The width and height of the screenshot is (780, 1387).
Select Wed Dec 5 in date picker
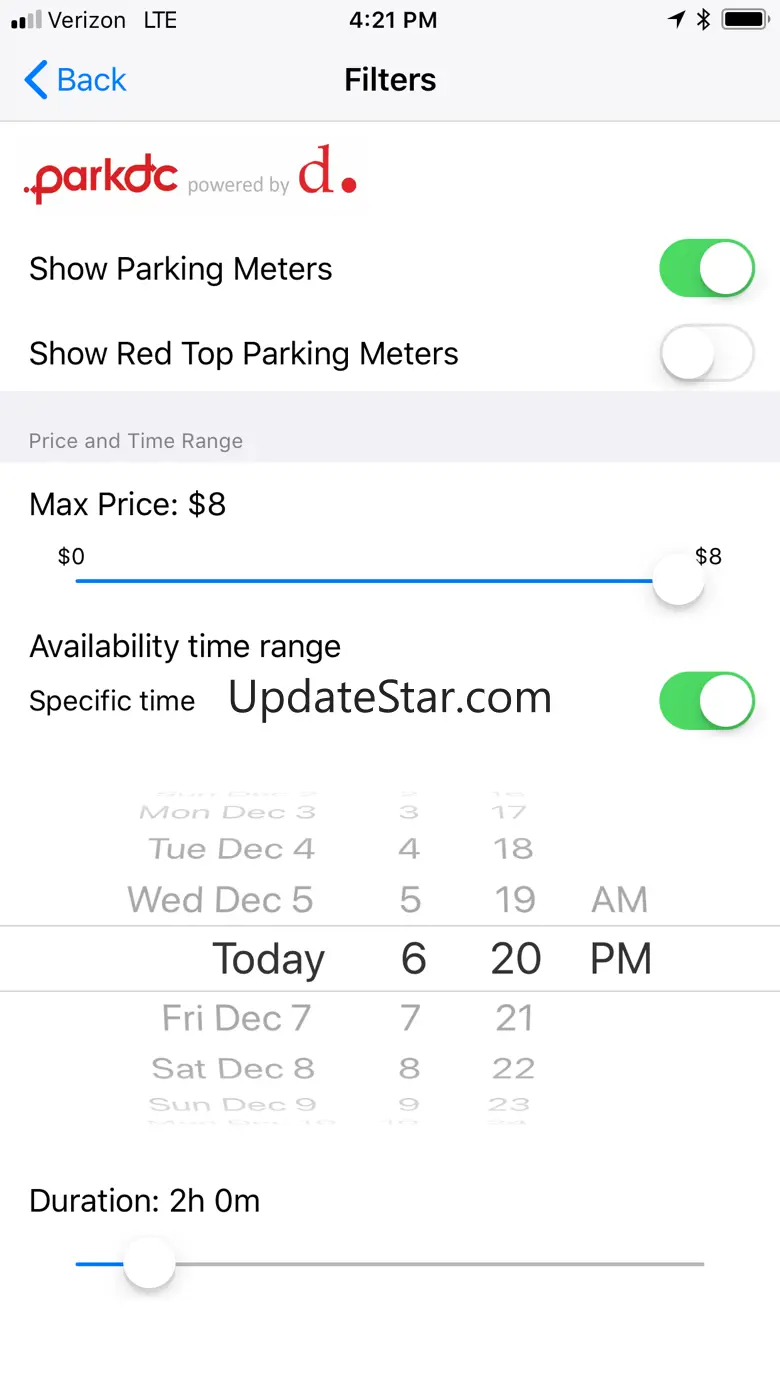220,900
